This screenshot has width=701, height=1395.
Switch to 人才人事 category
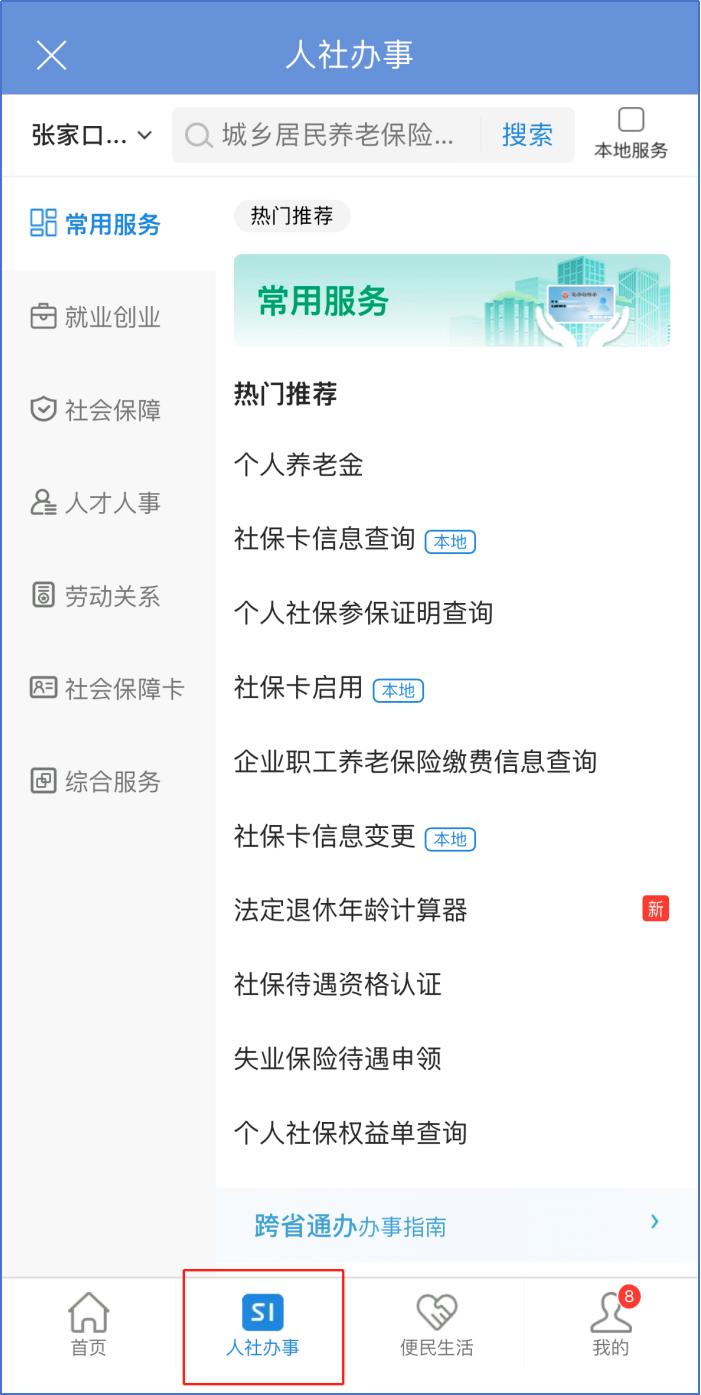tap(95, 503)
